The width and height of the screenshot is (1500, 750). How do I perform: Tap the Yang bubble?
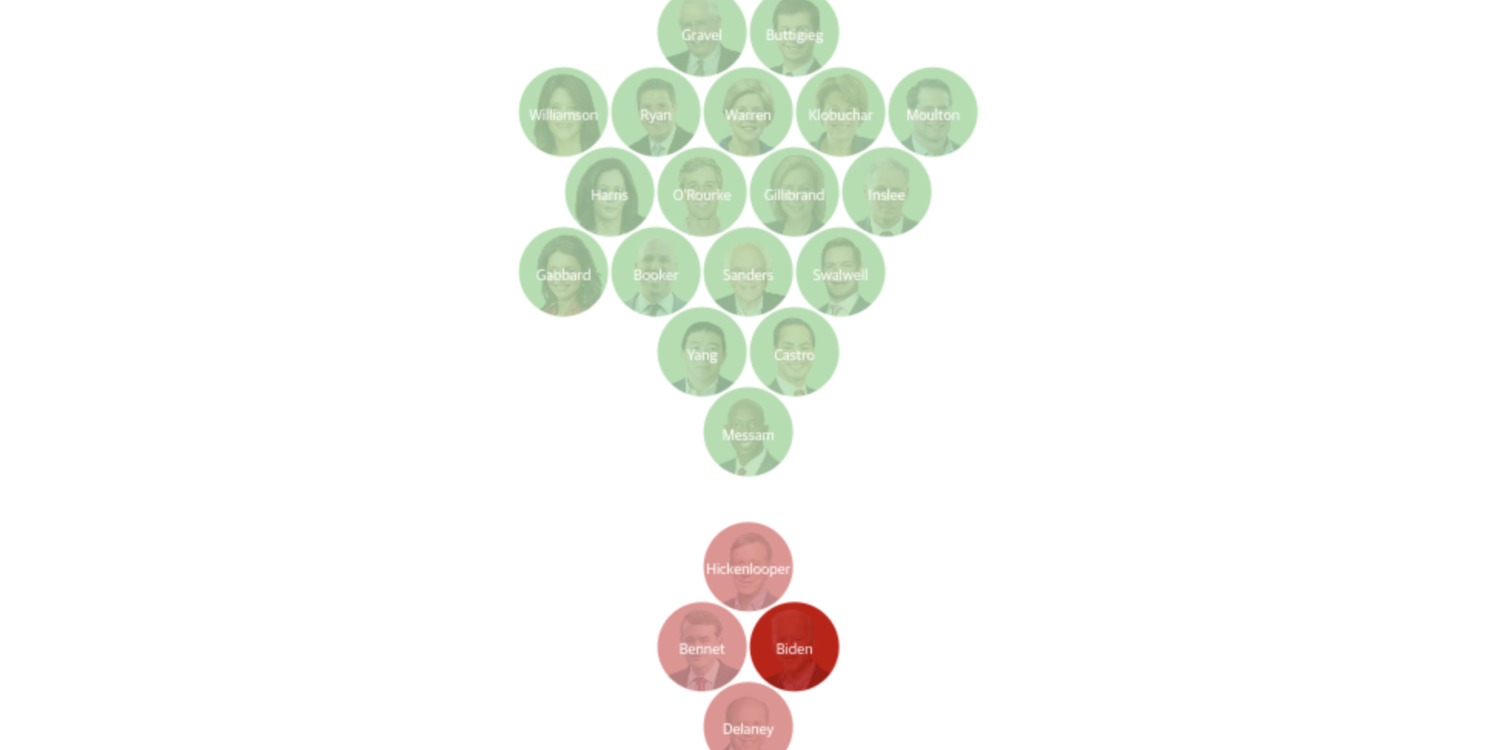coord(702,352)
